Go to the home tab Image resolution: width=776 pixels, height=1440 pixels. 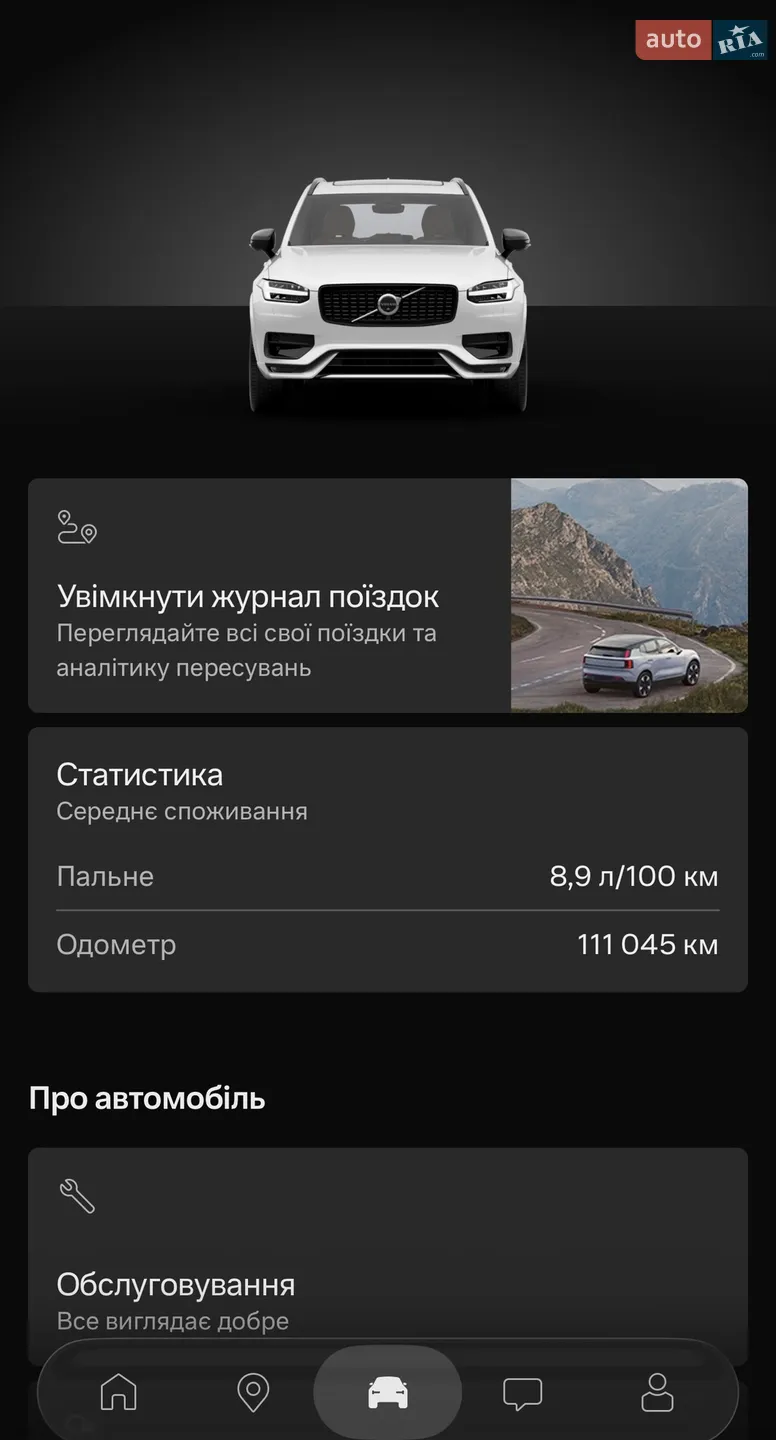tap(119, 1392)
